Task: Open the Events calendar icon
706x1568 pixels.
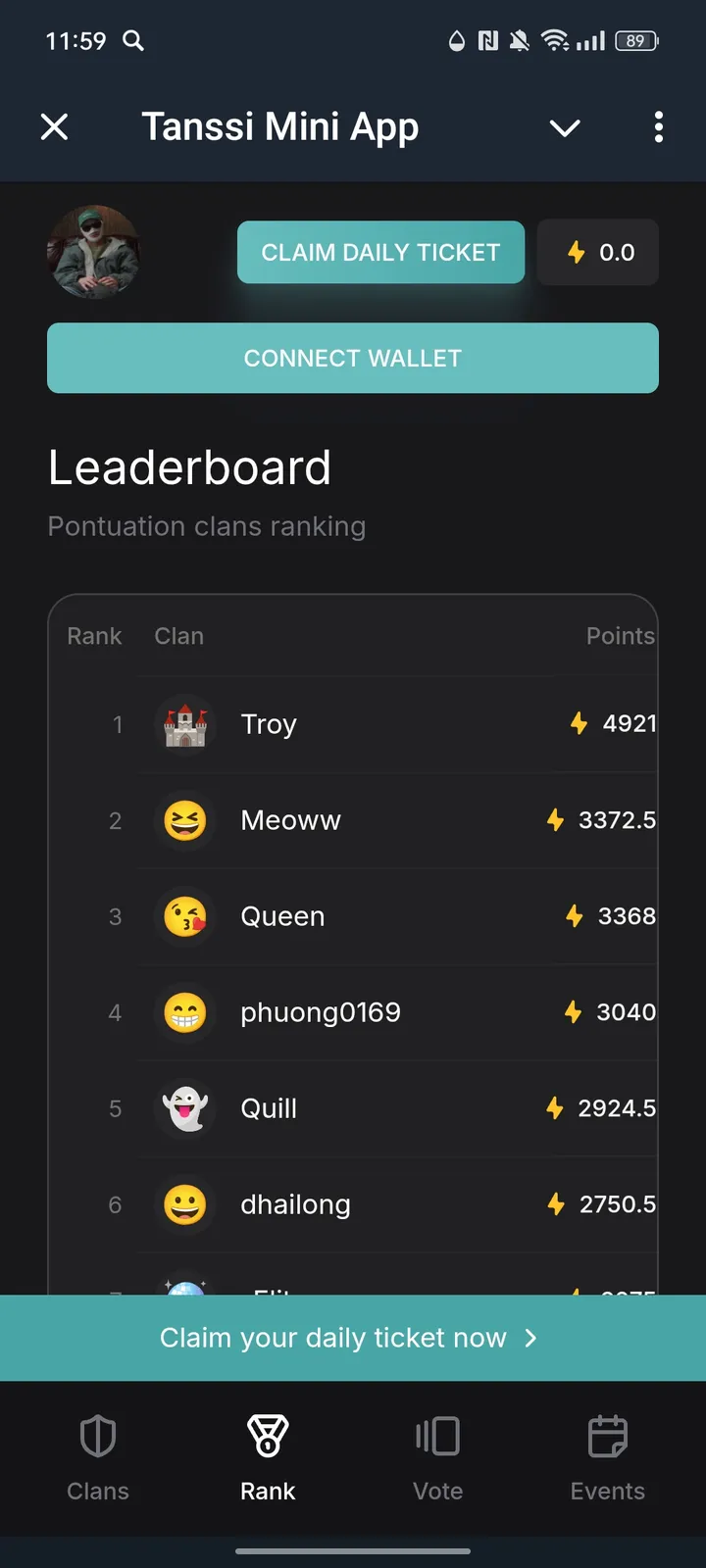Action: pyautogui.click(x=607, y=1434)
